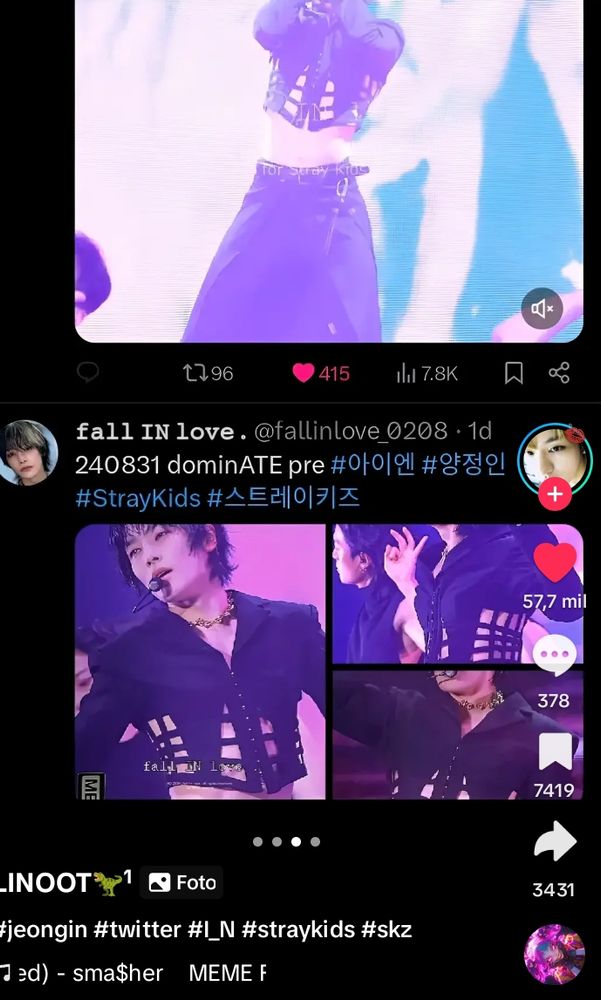The image size is (601, 1000).
Task: Open the 378 comments
Action: click(554, 659)
